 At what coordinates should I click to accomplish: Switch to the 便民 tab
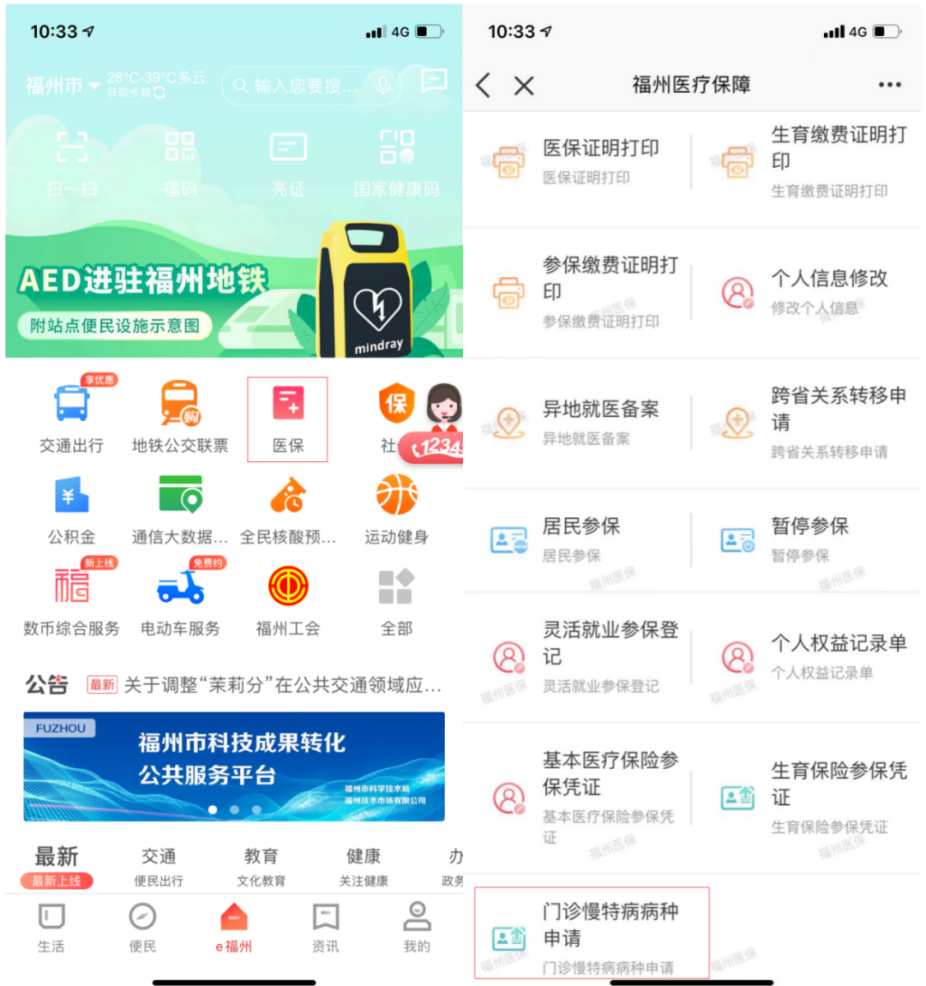tap(143, 928)
